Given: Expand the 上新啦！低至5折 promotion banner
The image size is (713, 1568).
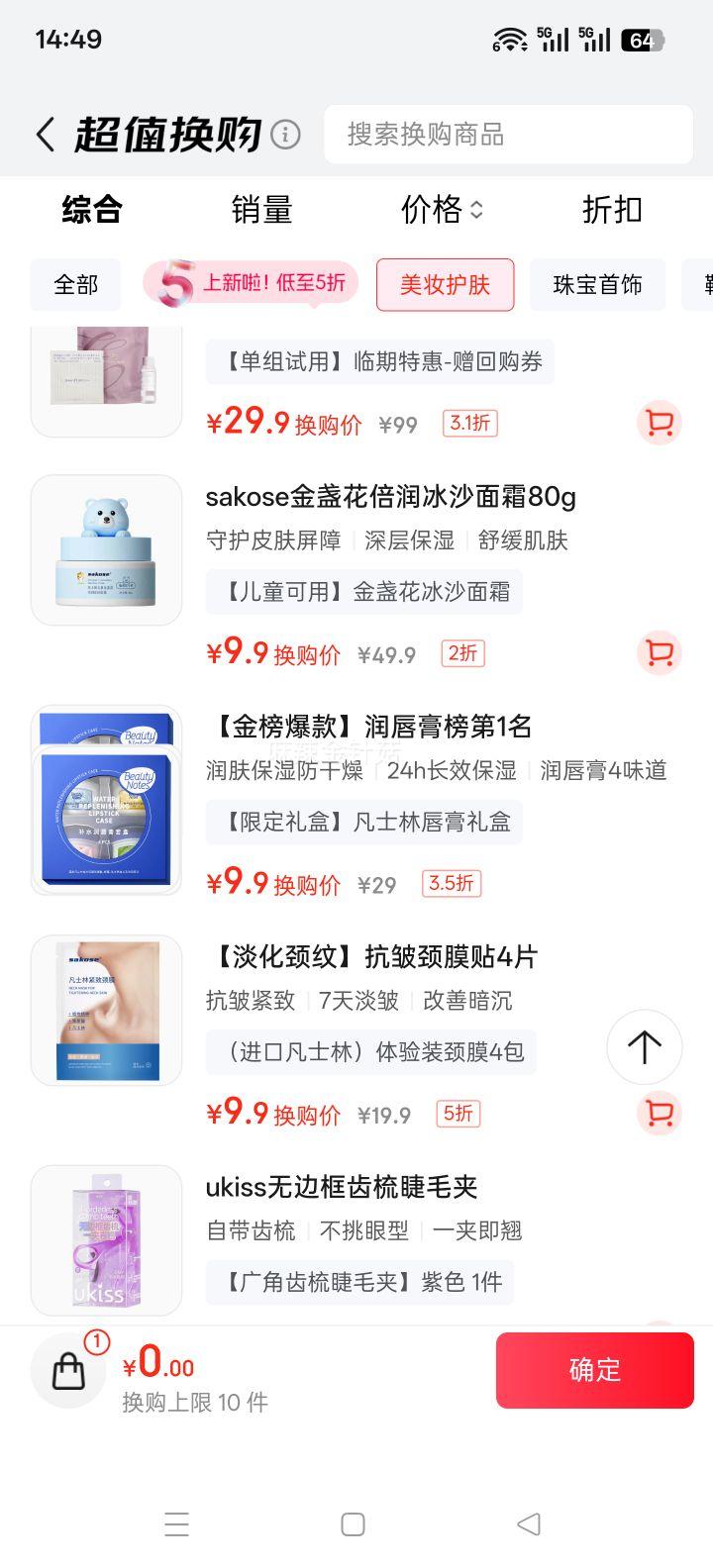Looking at the screenshot, I should 248,284.
